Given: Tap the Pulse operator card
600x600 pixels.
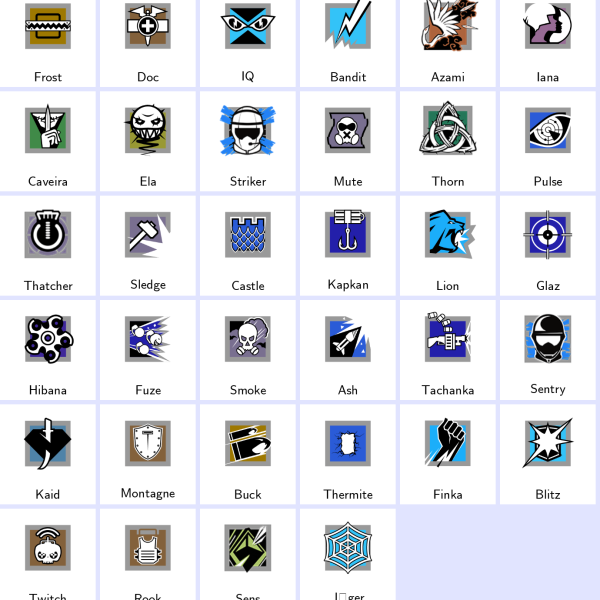Looking at the screenshot, I should pos(548,140).
